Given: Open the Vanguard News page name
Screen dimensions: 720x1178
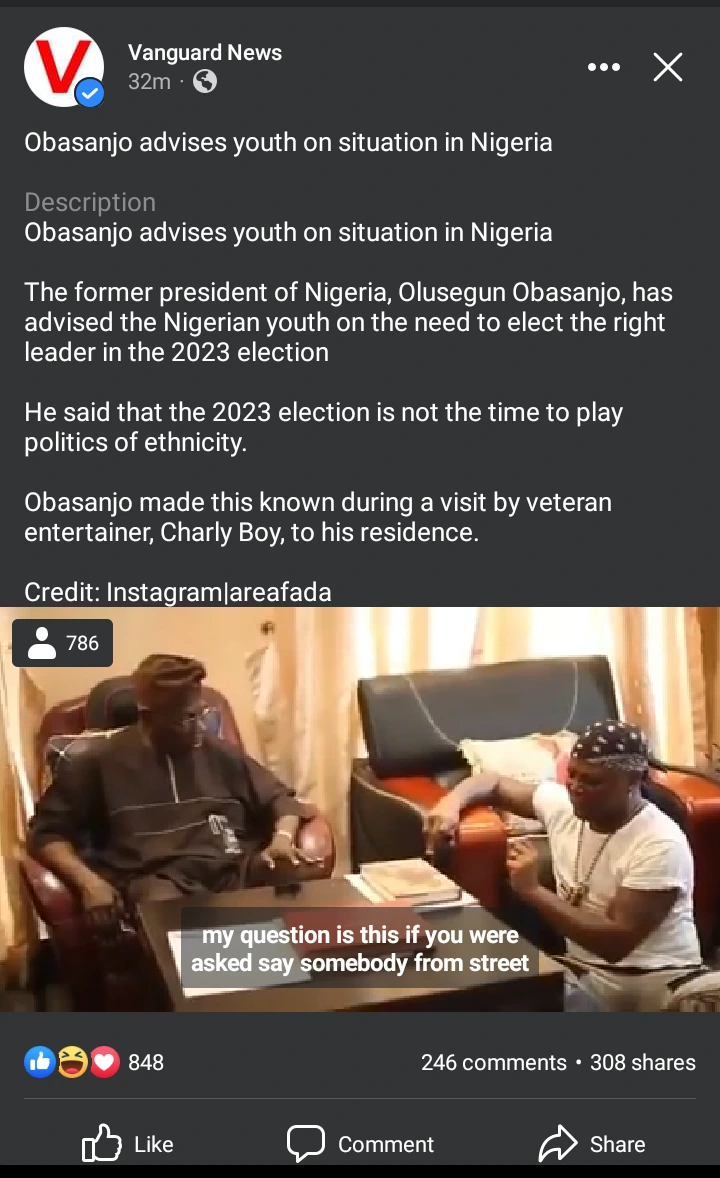Looking at the screenshot, I should (x=205, y=53).
